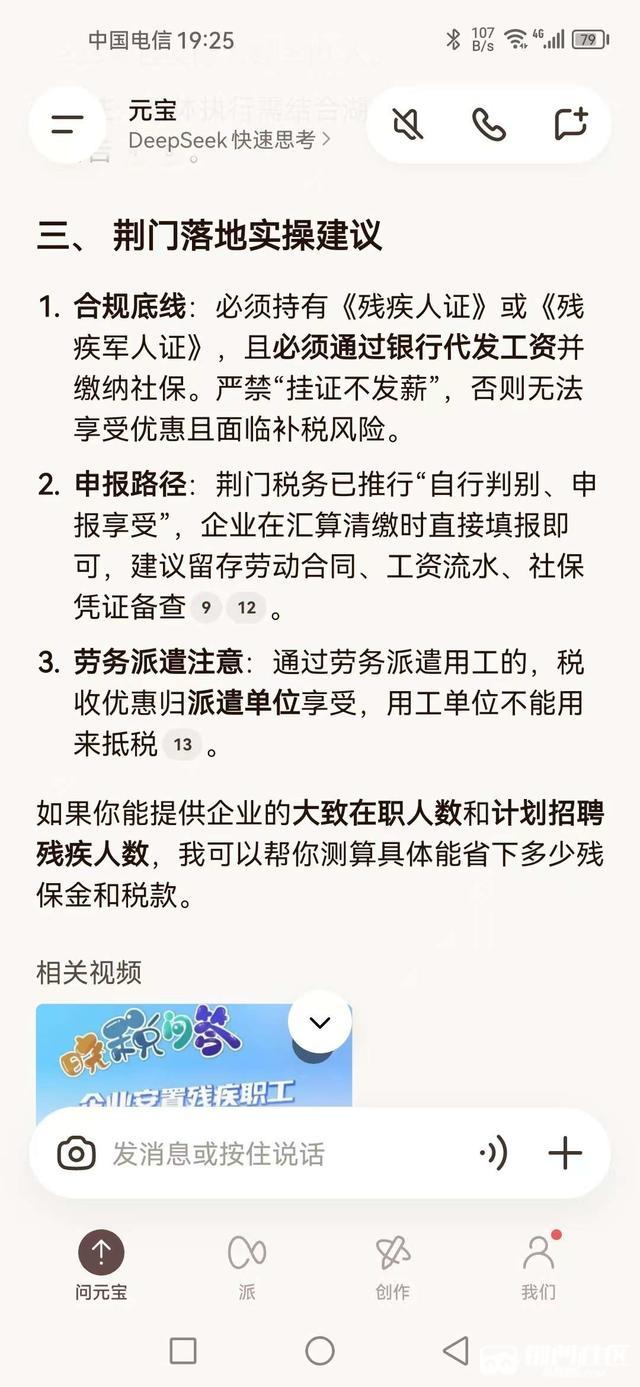Screen dimensions: 640x1387
Task: Toggle the mute speaker icon
Action: click(408, 125)
